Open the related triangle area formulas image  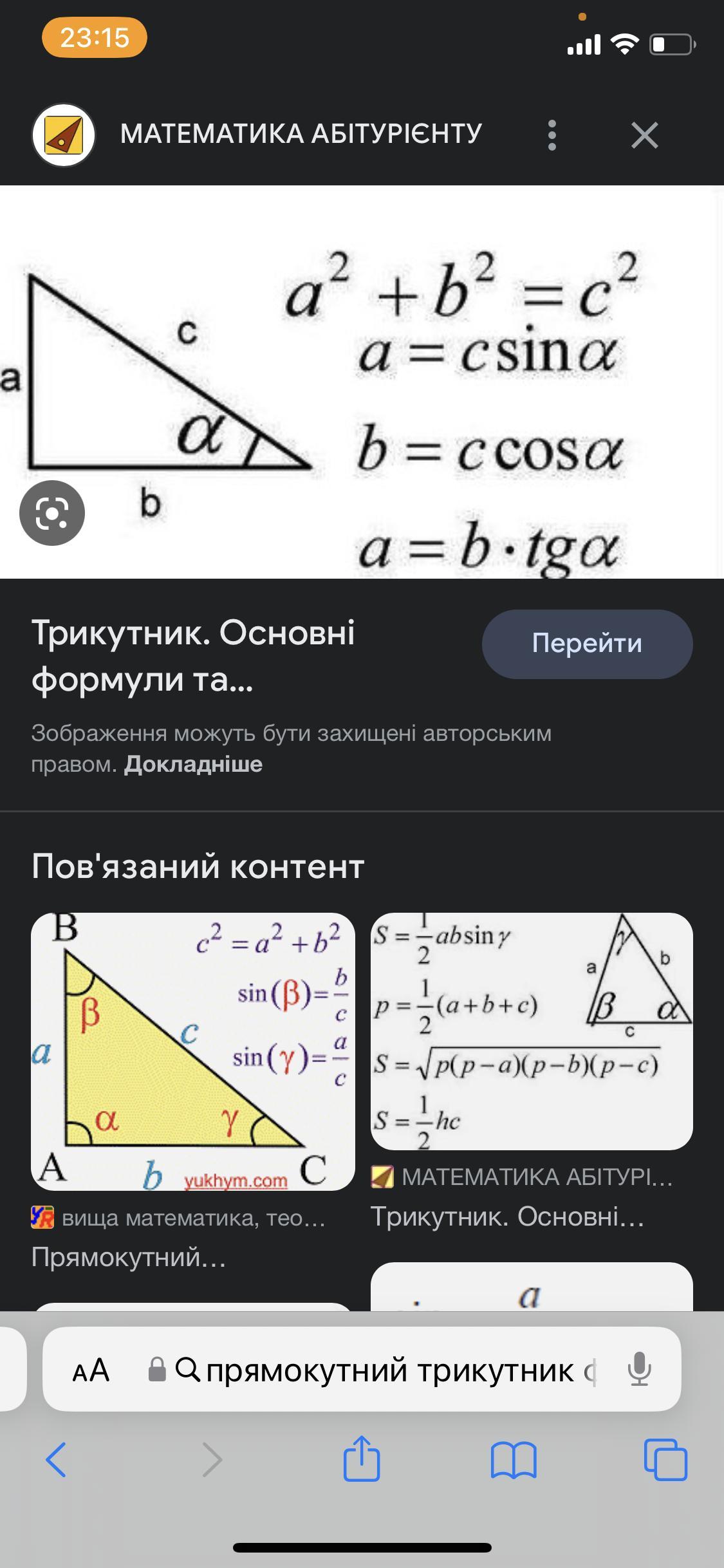tap(532, 1031)
